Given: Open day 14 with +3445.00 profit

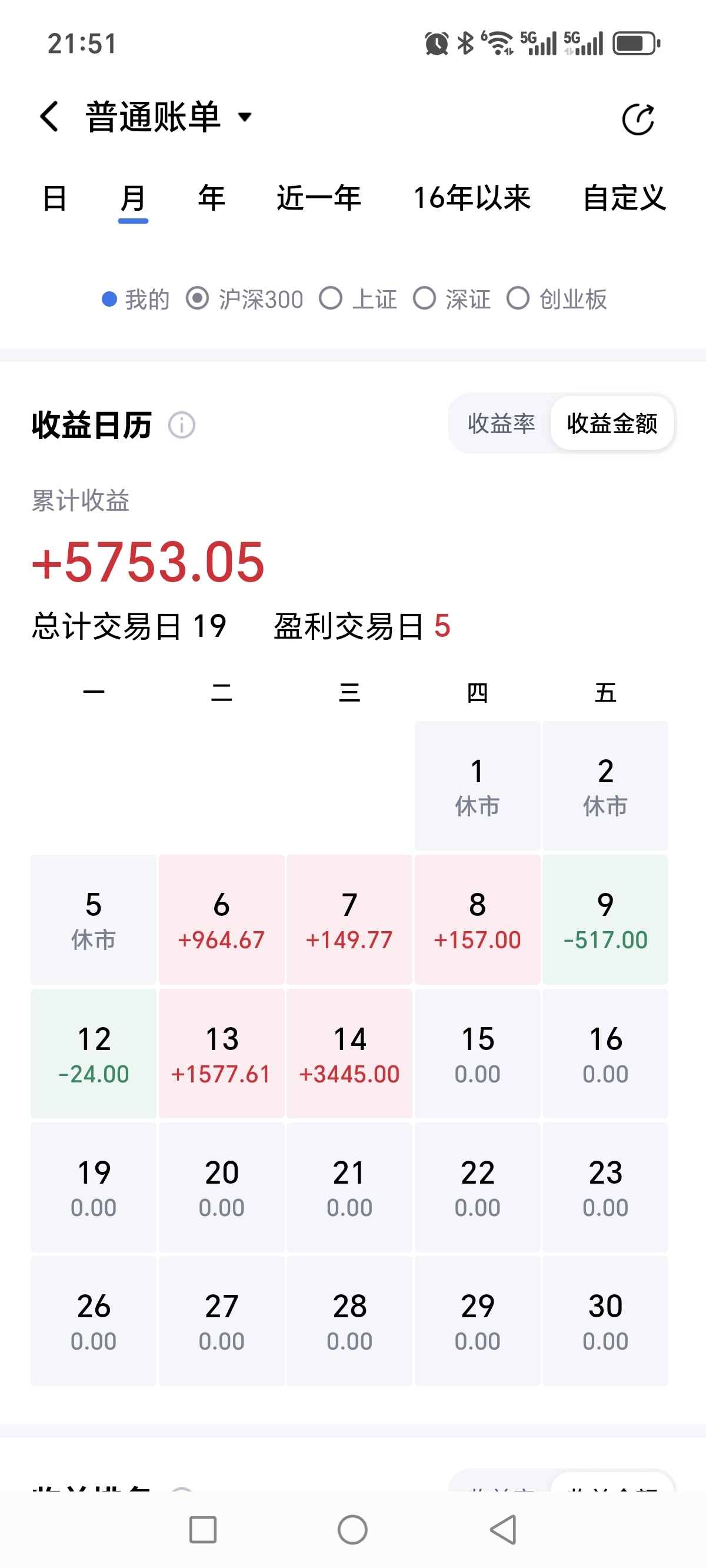Looking at the screenshot, I should [x=349, y=1054].
